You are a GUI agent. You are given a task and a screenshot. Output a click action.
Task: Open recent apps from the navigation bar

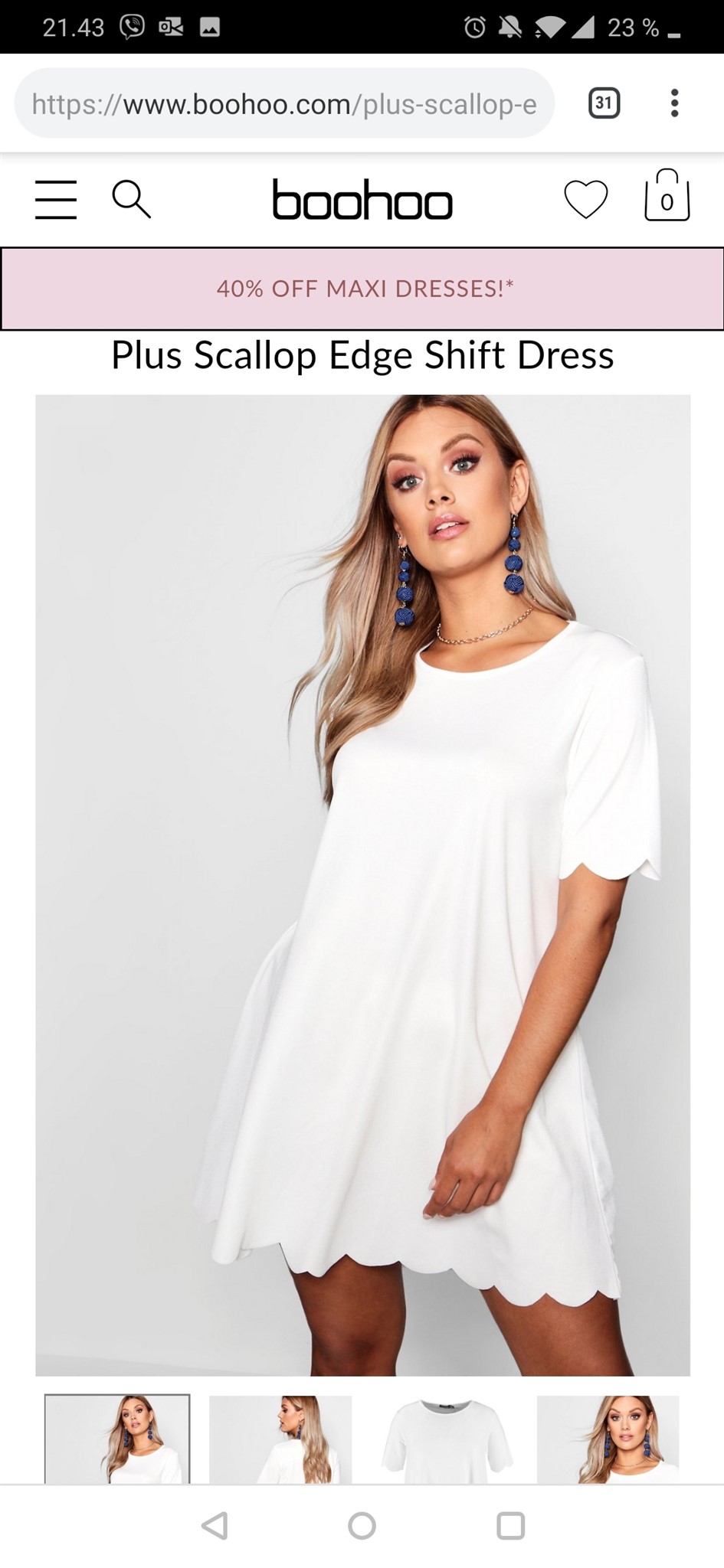pyautogui.click(x=510, y=1525)
